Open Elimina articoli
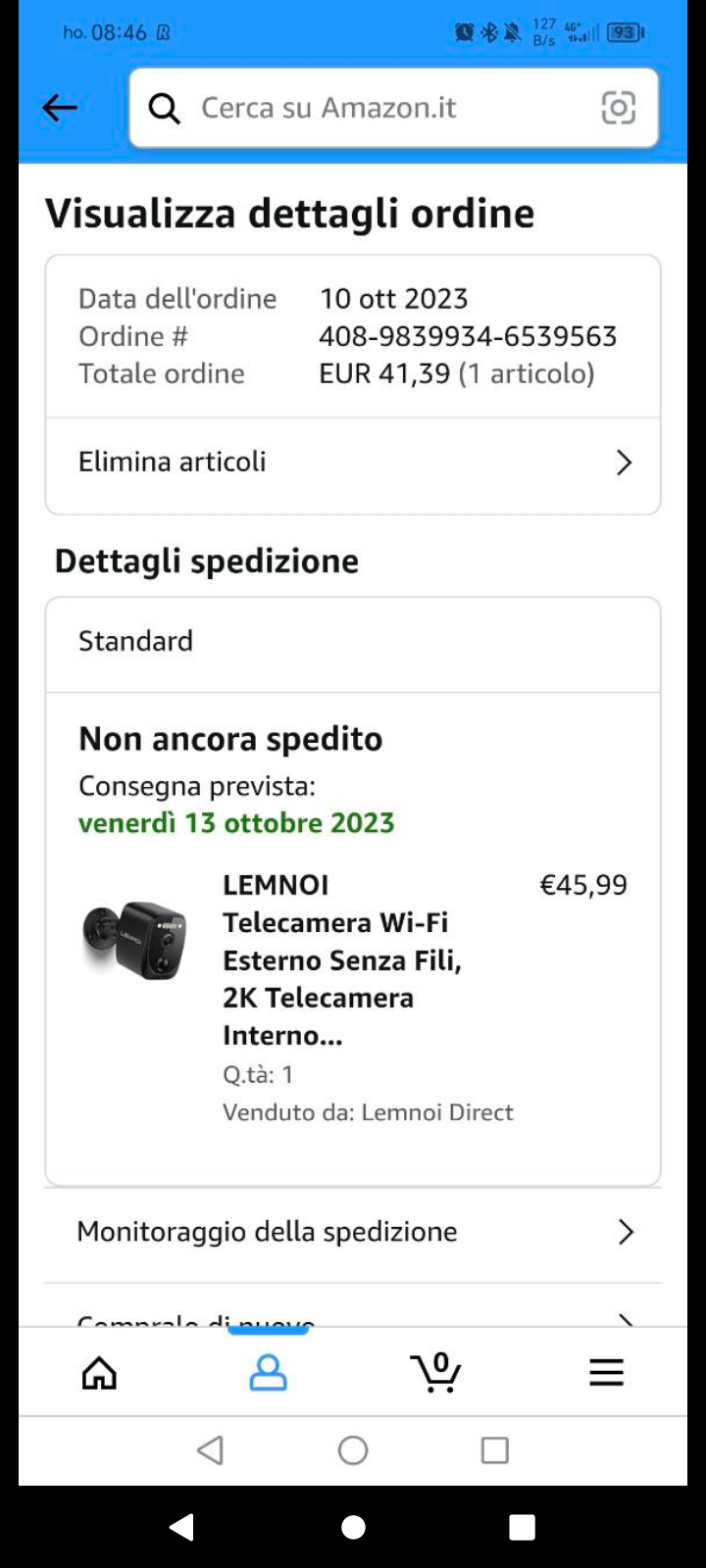706x1568 pixels. [x=353, y=463]
